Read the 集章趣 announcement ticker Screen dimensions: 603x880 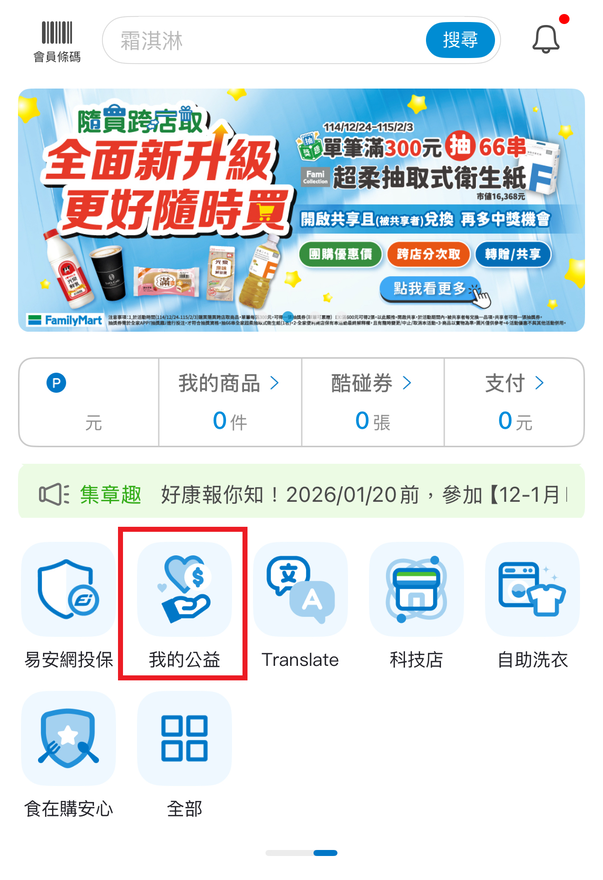(301, 494)
